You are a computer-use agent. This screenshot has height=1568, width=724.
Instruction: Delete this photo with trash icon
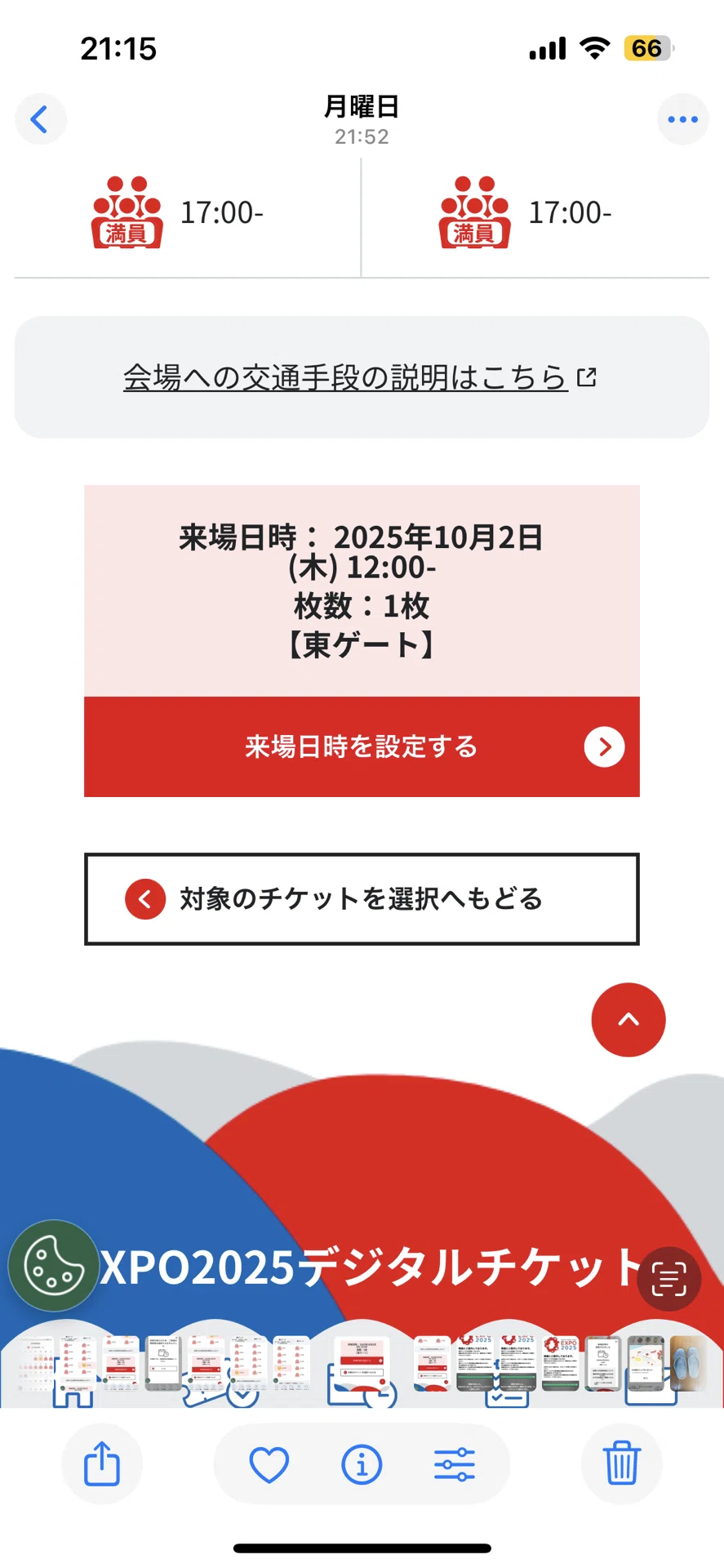(x=621, y=1463)
